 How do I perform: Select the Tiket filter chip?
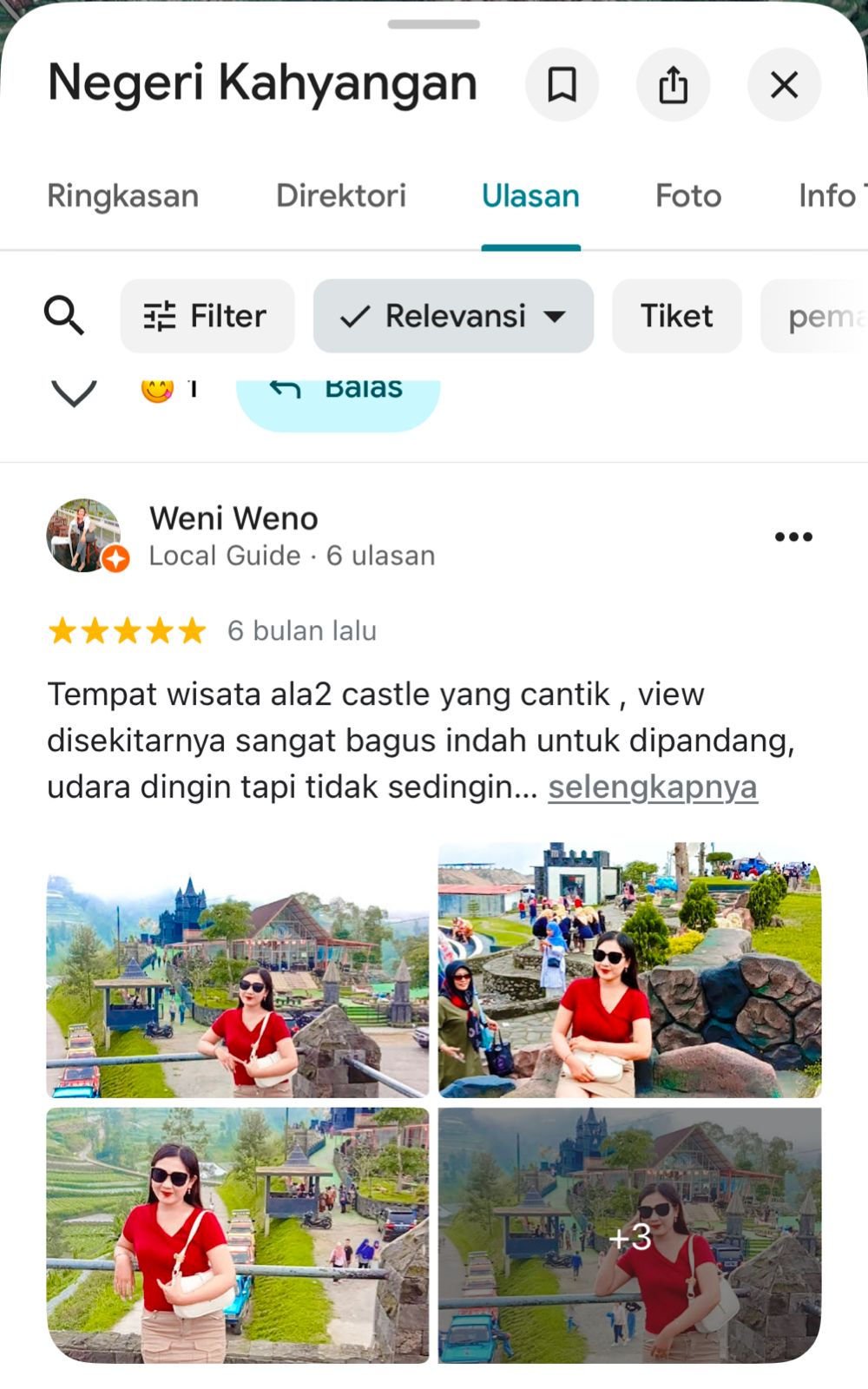pos(677,316)
